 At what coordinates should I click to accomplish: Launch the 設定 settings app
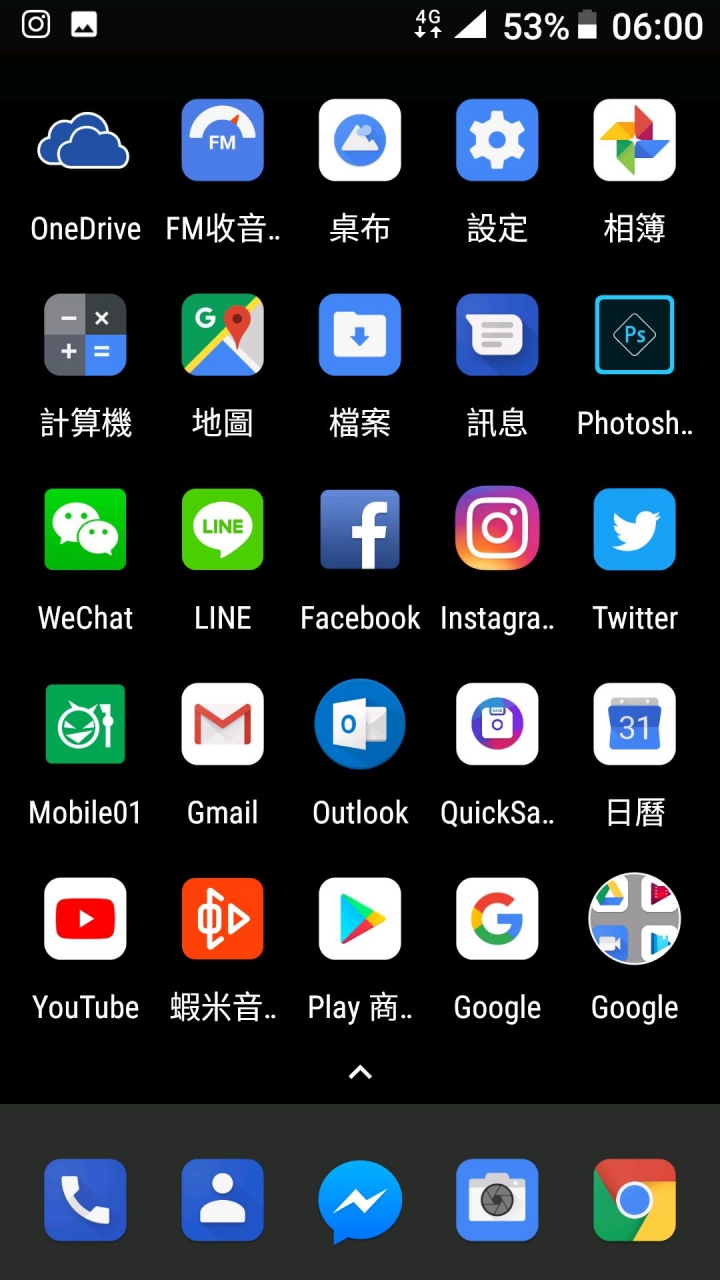pyautogui.click(x=497, y=141)
